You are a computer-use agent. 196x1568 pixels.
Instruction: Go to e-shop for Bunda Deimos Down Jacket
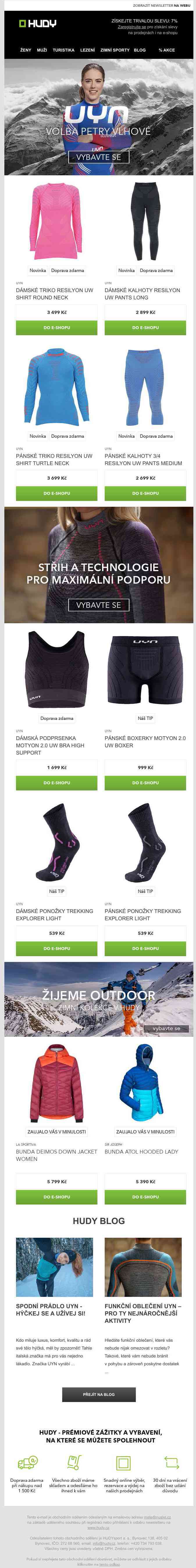pyautogui.click(x=57, y=1197)
